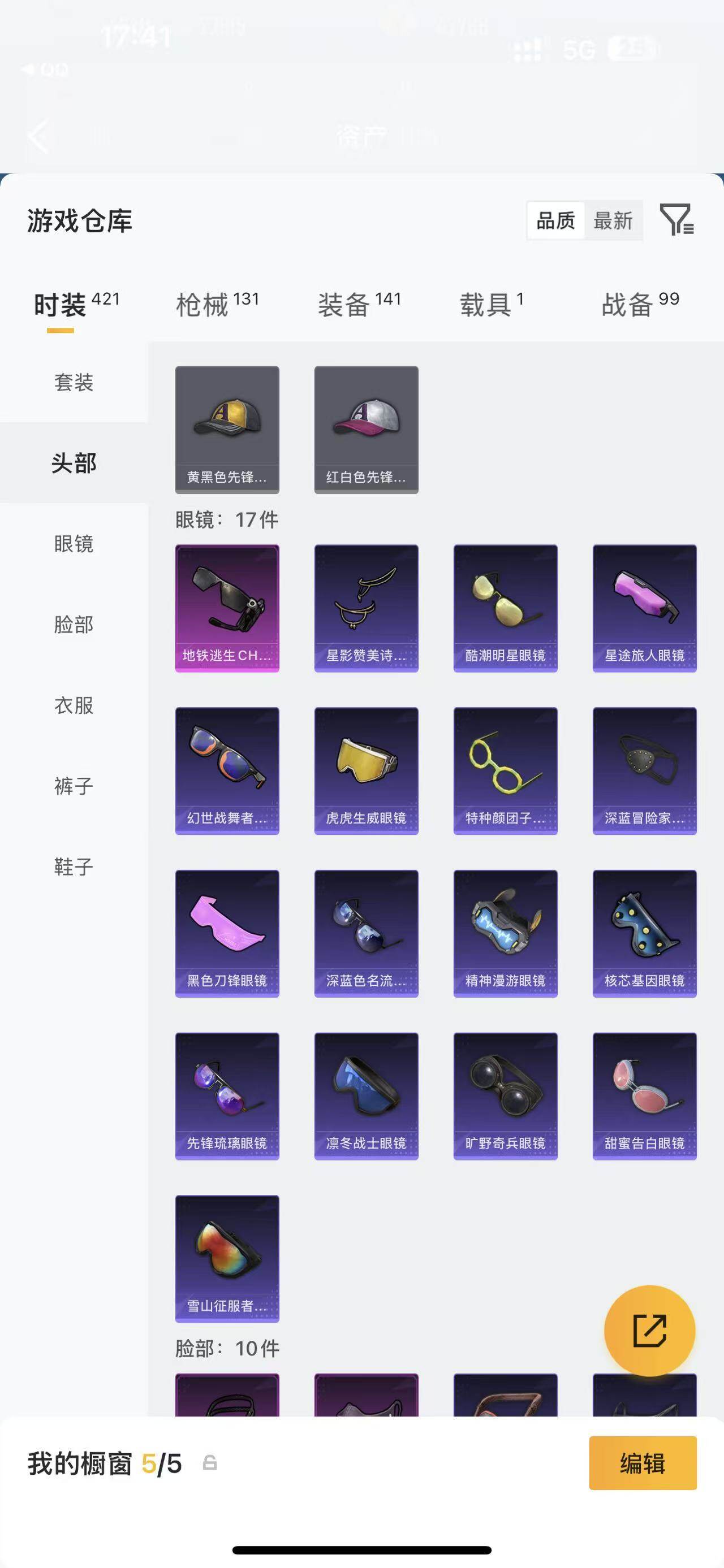Select 套装 category in sidebar
The width and height of the screenshot is (724, 1568).
tap(72, 383)
